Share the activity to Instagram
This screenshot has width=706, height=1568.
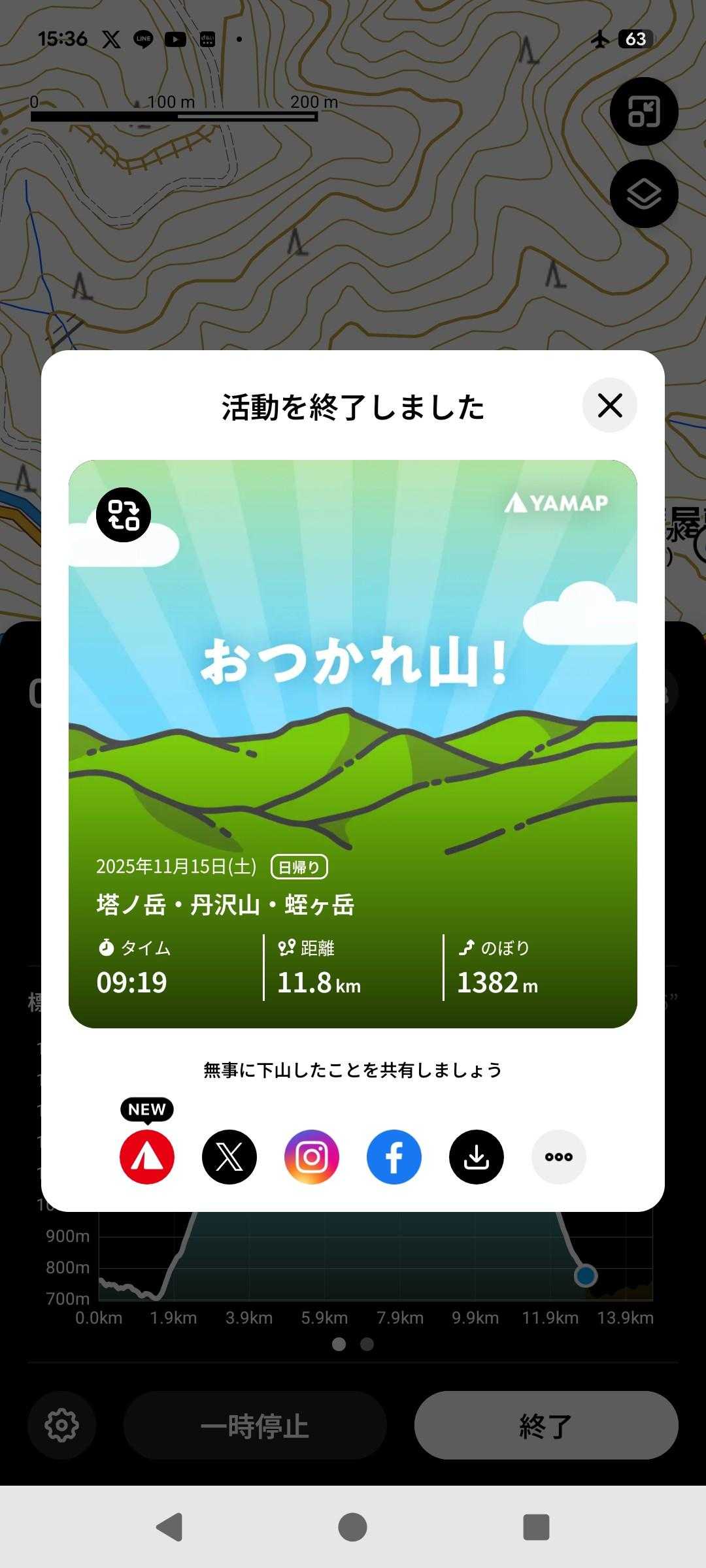pos(312,1157)
